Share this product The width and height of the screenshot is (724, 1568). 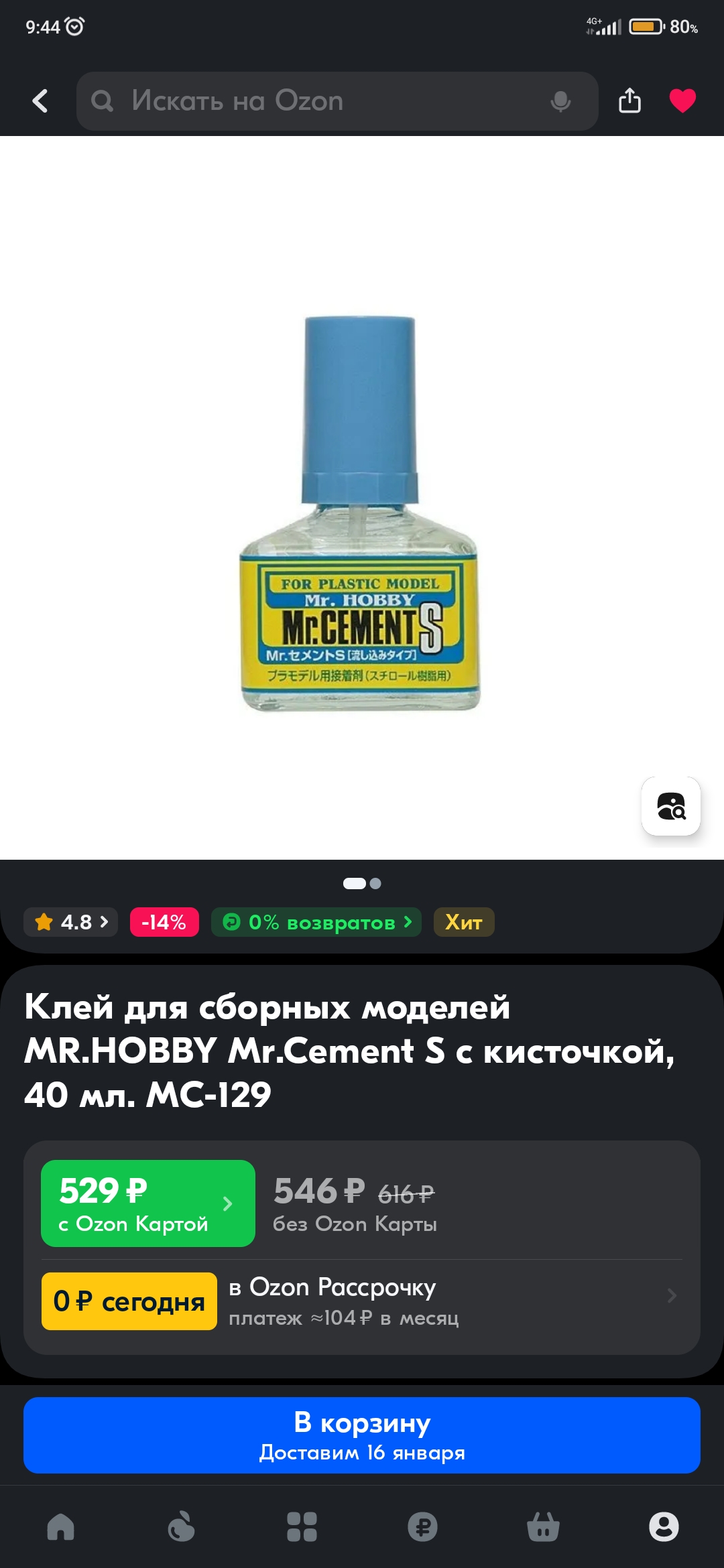[629, 101]
